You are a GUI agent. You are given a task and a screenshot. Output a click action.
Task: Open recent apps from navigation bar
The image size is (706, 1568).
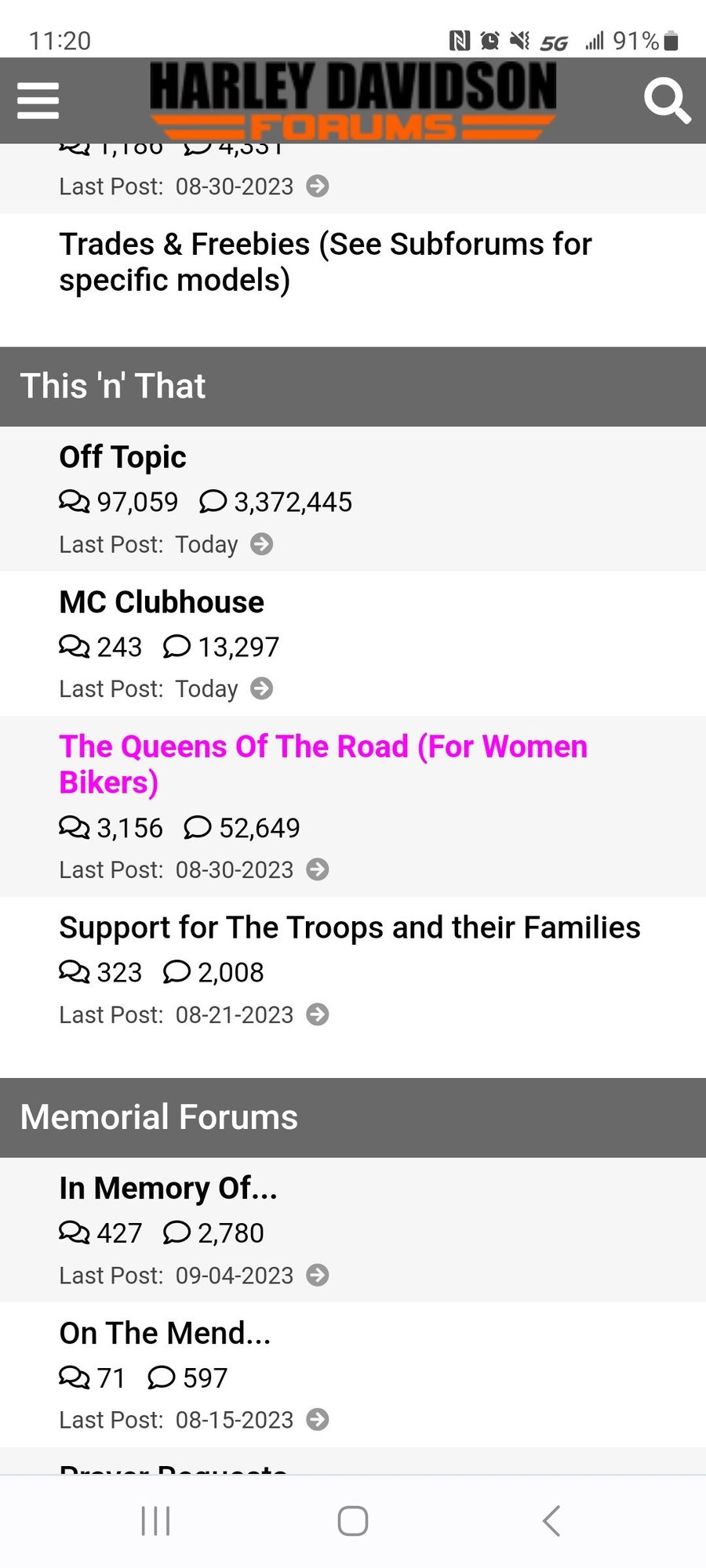[x=155, y=1521]
